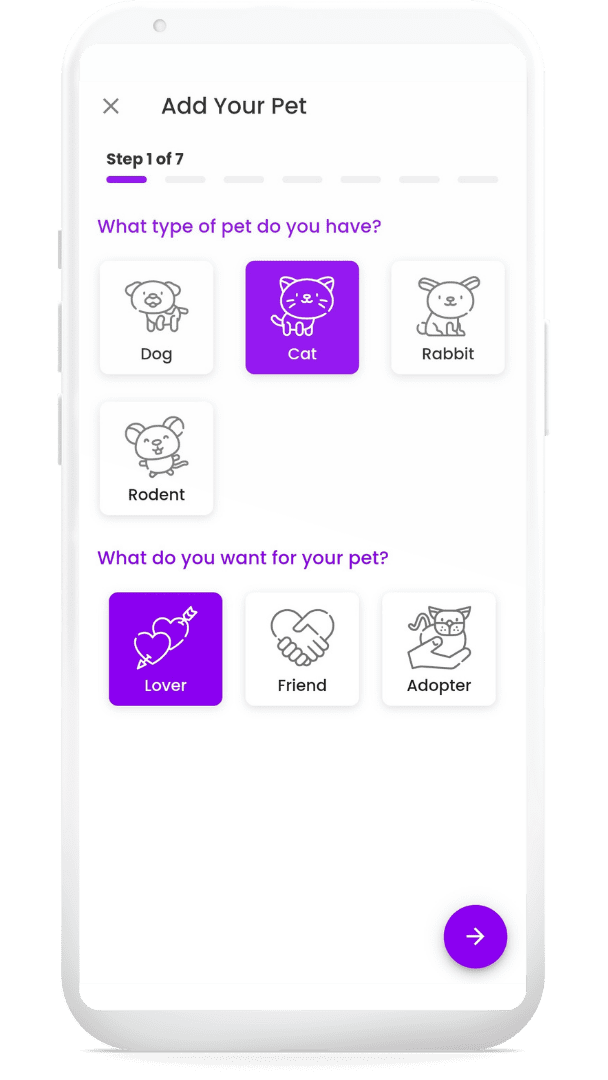Select Dog as pet type
Screen dimensions: 608x1080
pyautogui.click(x=156, y=318)
